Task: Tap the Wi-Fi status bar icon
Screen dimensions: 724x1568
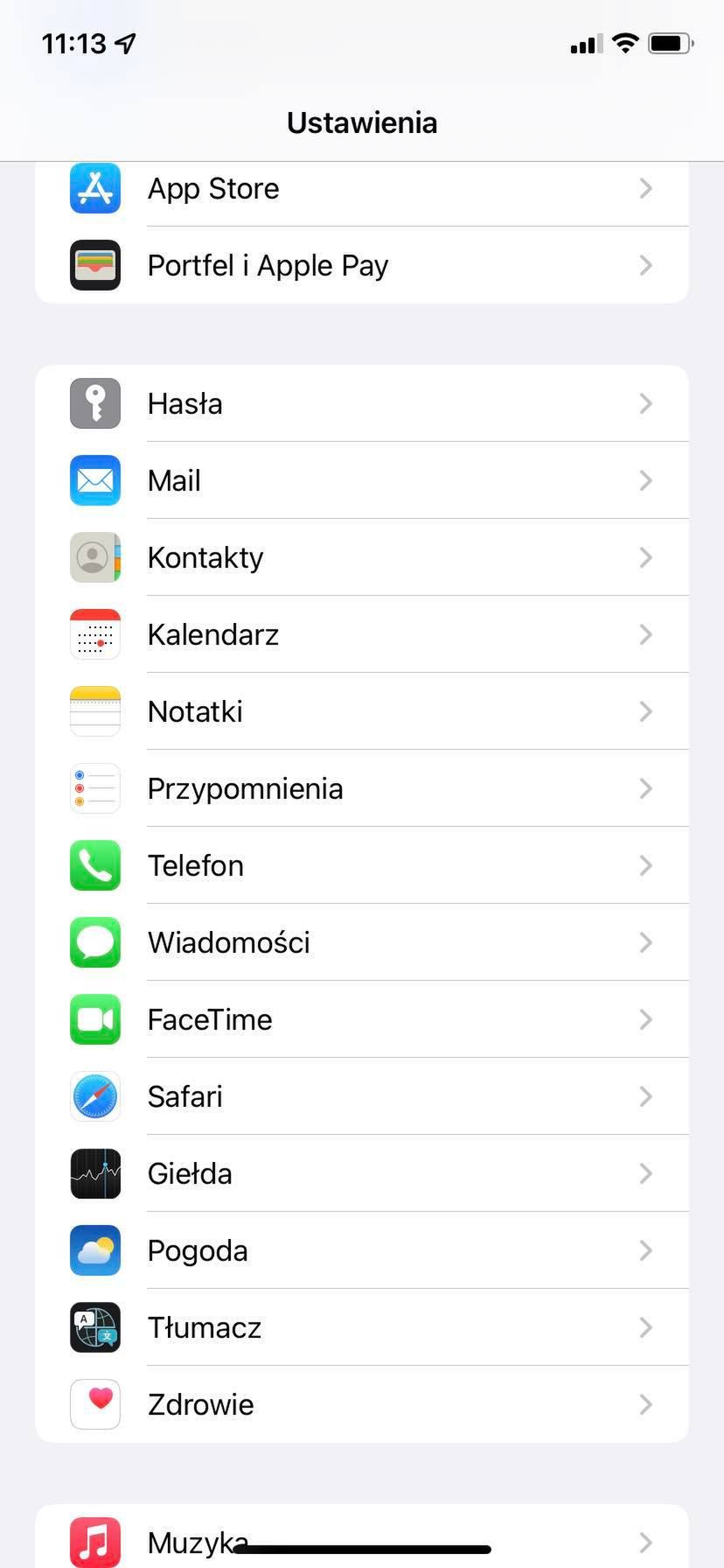Action: pyautogui.click(x=625, y=44)
